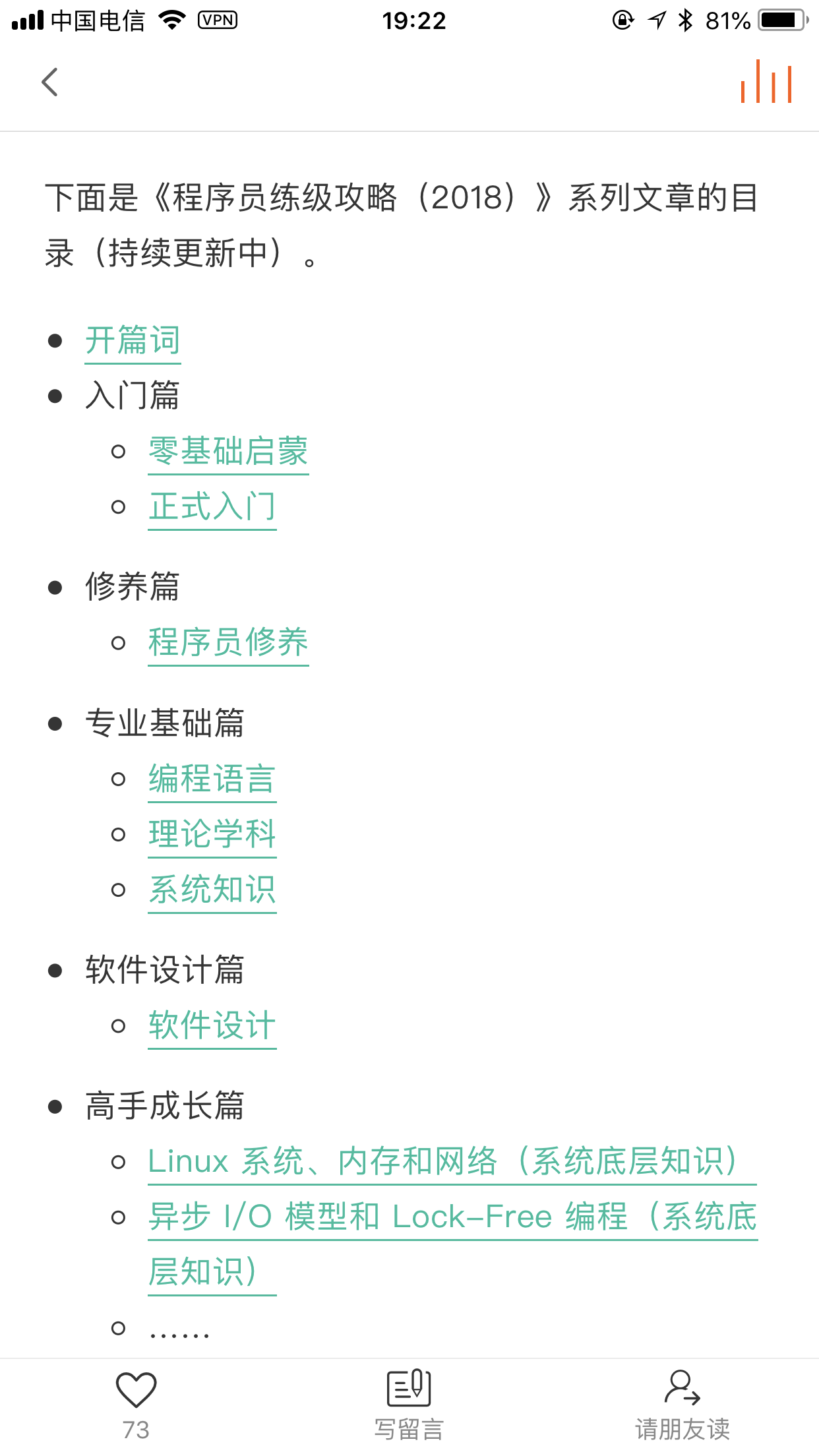Open the 零基础启蒙 article link

228,452
